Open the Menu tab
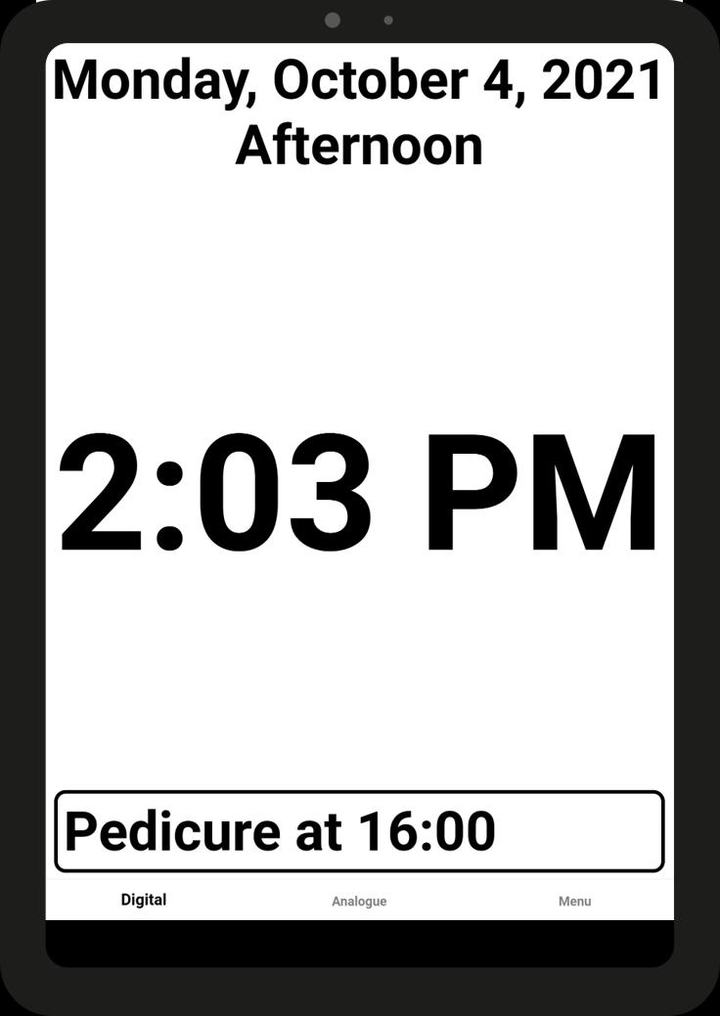Image resolution: width=720 pixels, height=1016 pixels. coord(575,901)
